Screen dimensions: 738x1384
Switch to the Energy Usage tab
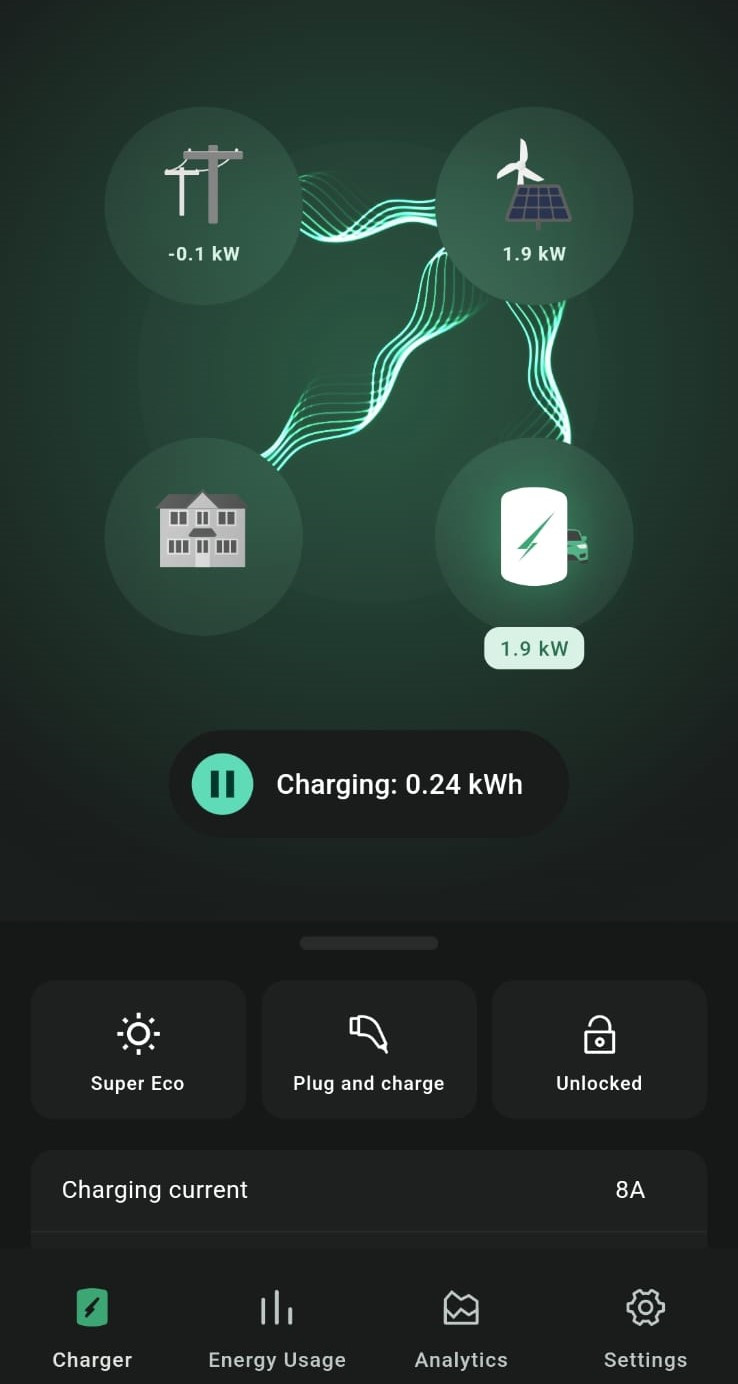pos(277,1328)
